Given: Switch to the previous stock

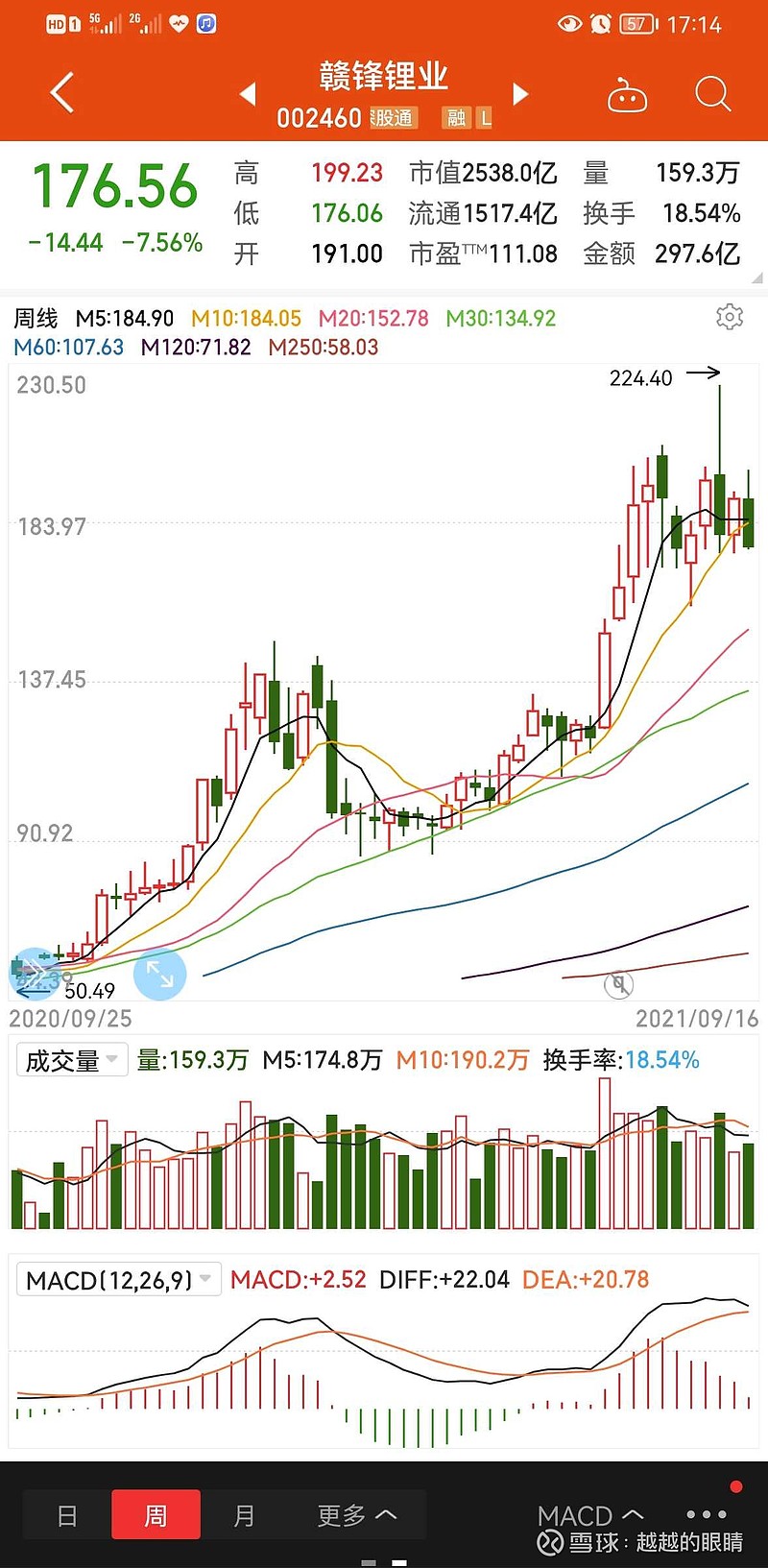Looking at the screenshot, I should pos(248,94).
